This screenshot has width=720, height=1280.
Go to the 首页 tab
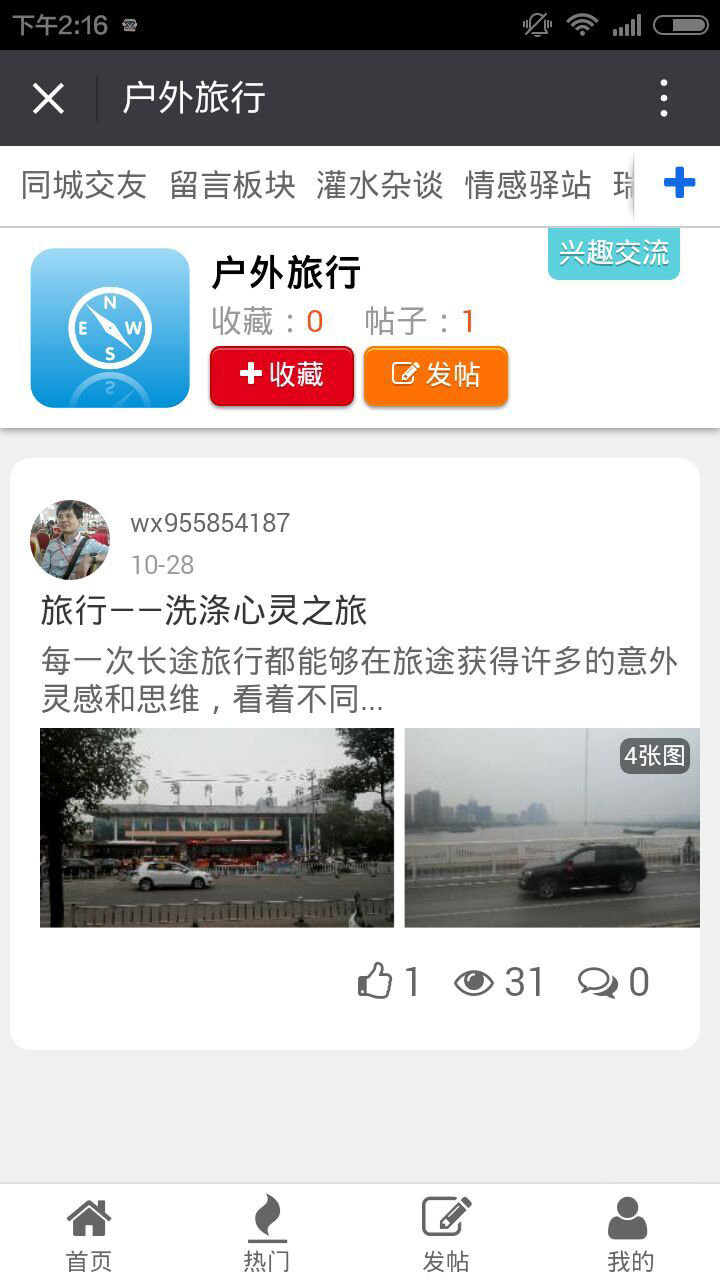pyautogui.click(x=89, y=1234)
